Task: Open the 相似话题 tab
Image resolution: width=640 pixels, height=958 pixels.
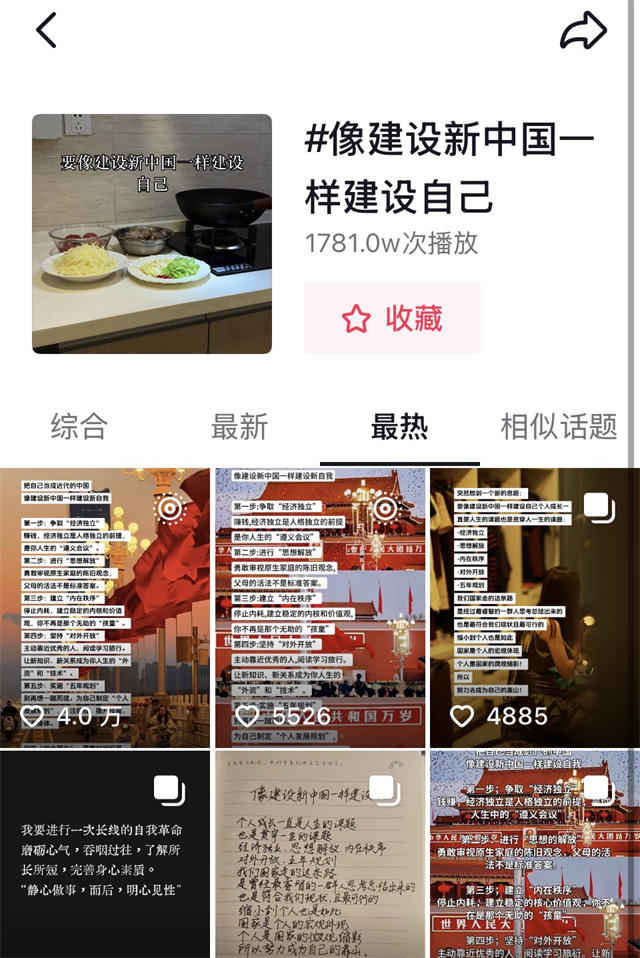Action: point(559,427)
